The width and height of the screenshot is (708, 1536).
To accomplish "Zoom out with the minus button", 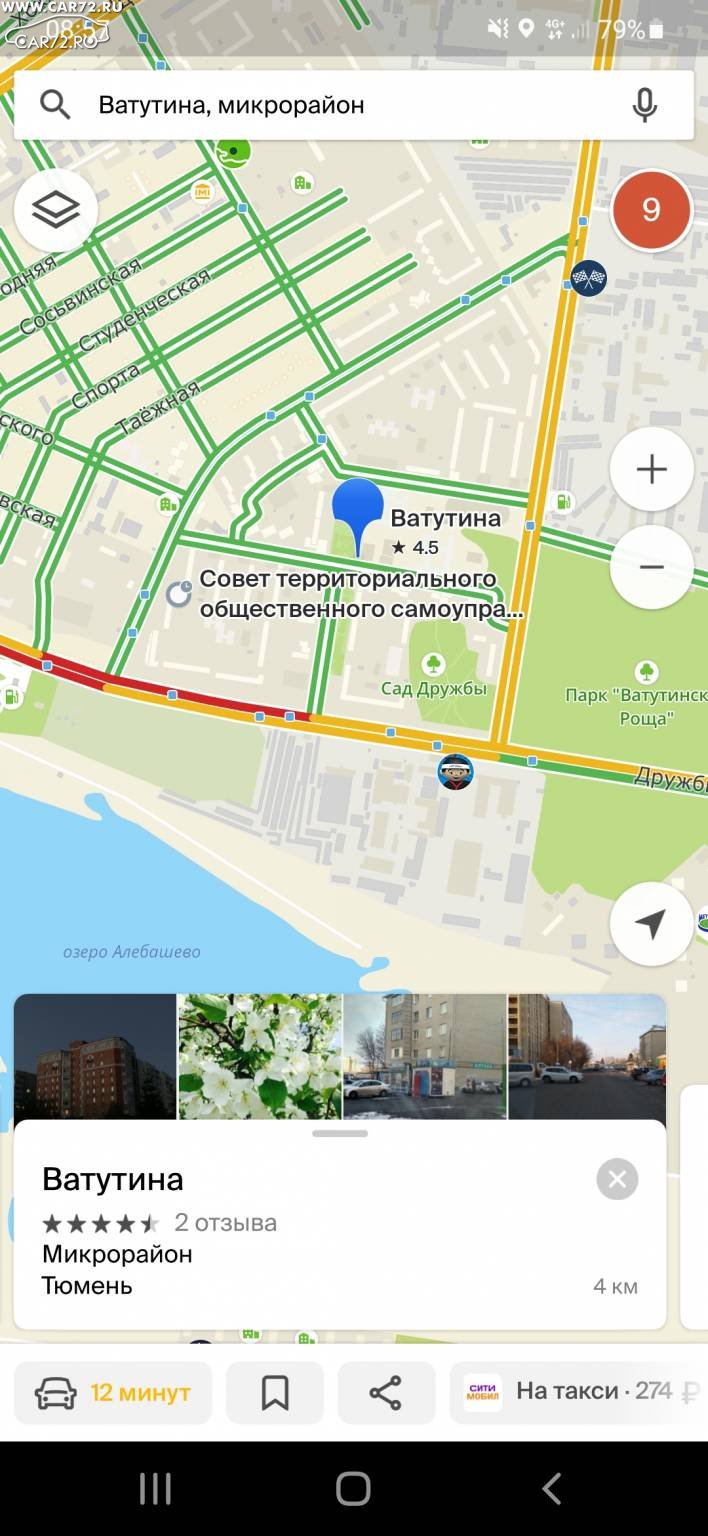I will [651, 567].
